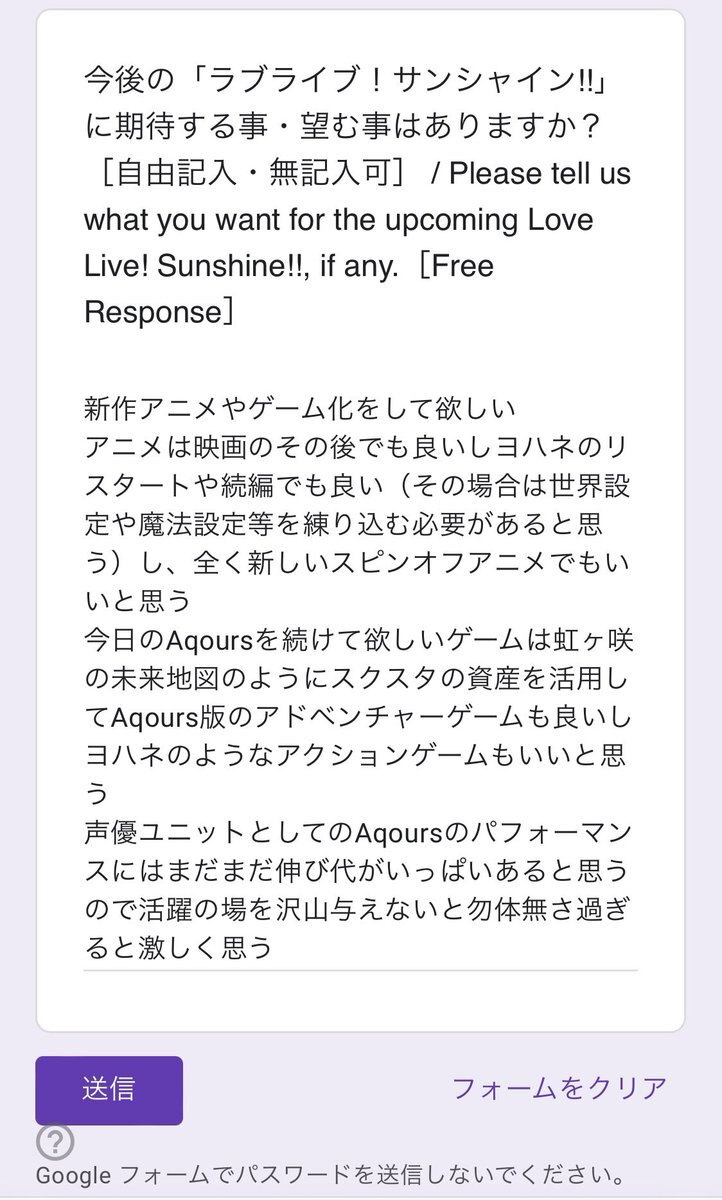Image resolution: width=722 pixels, height=1200 pixels.
Task: Clear the form with フォームをクリア
Action: pos(559,1088)
